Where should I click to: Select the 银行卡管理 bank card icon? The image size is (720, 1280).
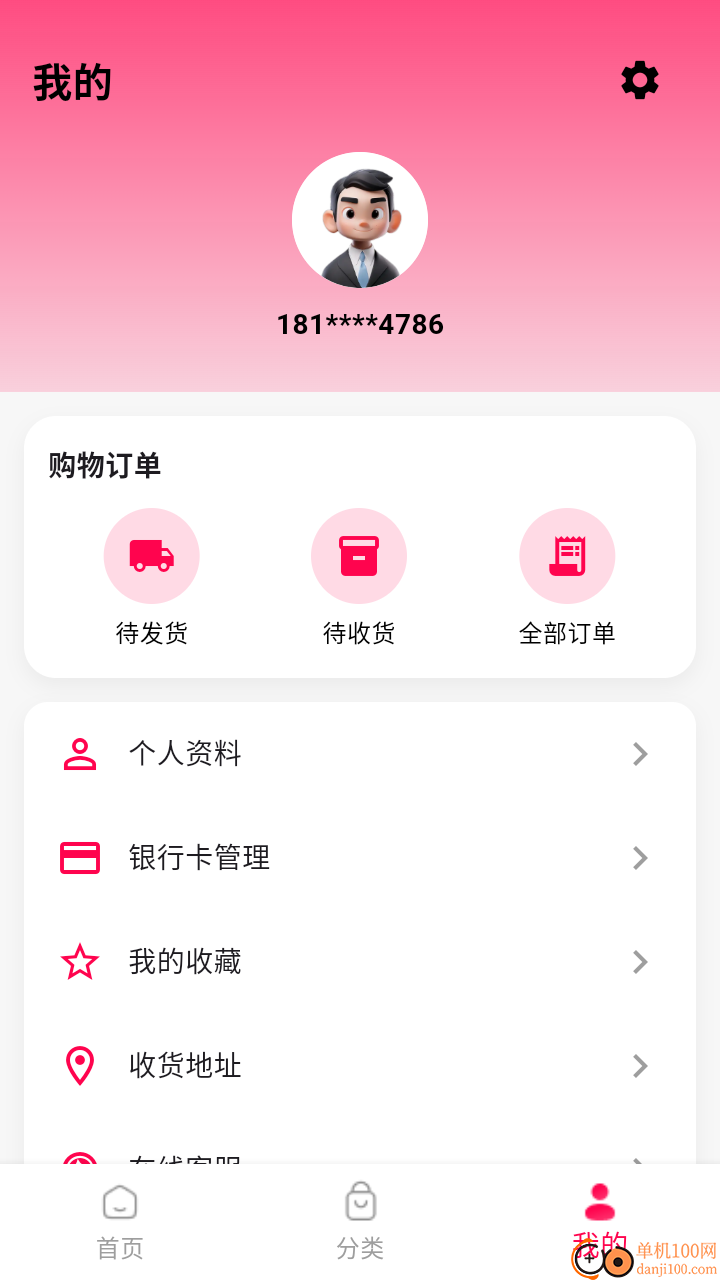[x=80, y=858]
